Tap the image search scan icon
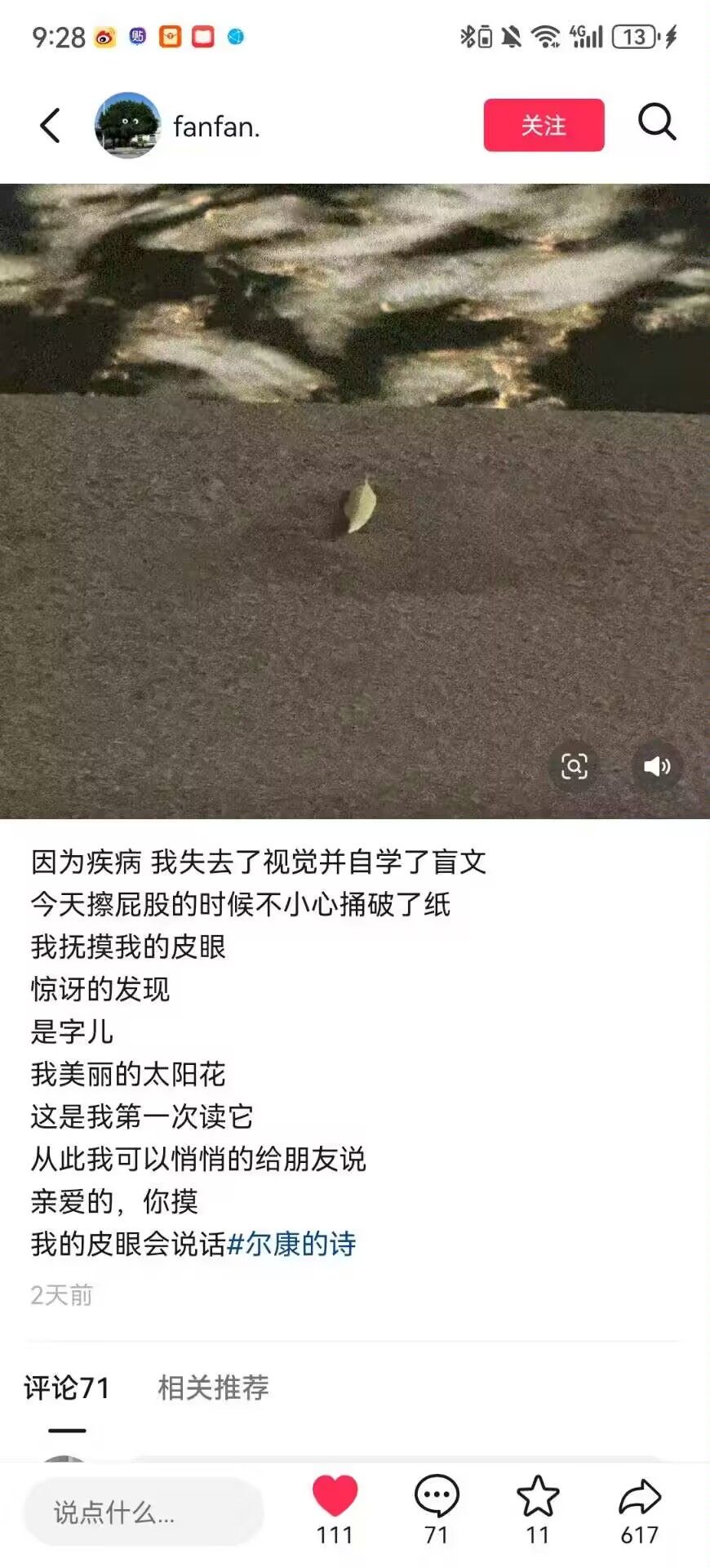 (x=575, y=766)
